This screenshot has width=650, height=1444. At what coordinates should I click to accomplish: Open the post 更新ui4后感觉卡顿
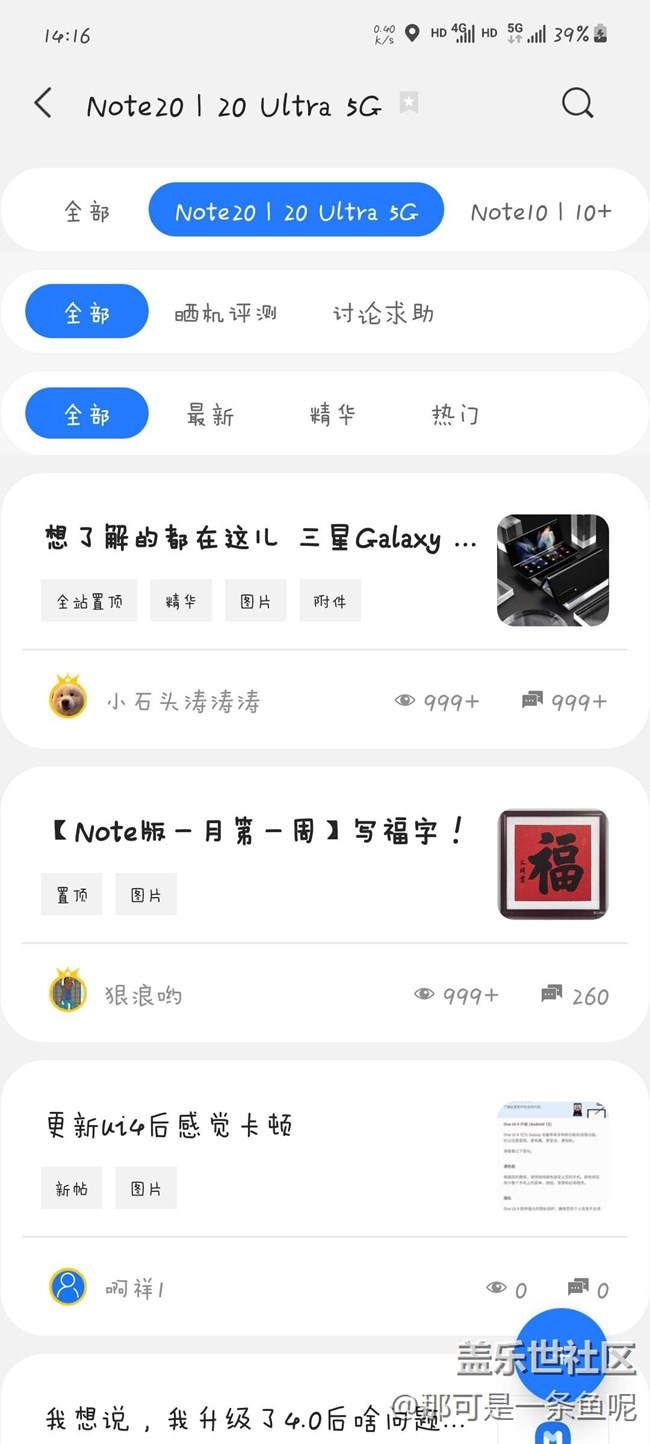[170, 1125]
